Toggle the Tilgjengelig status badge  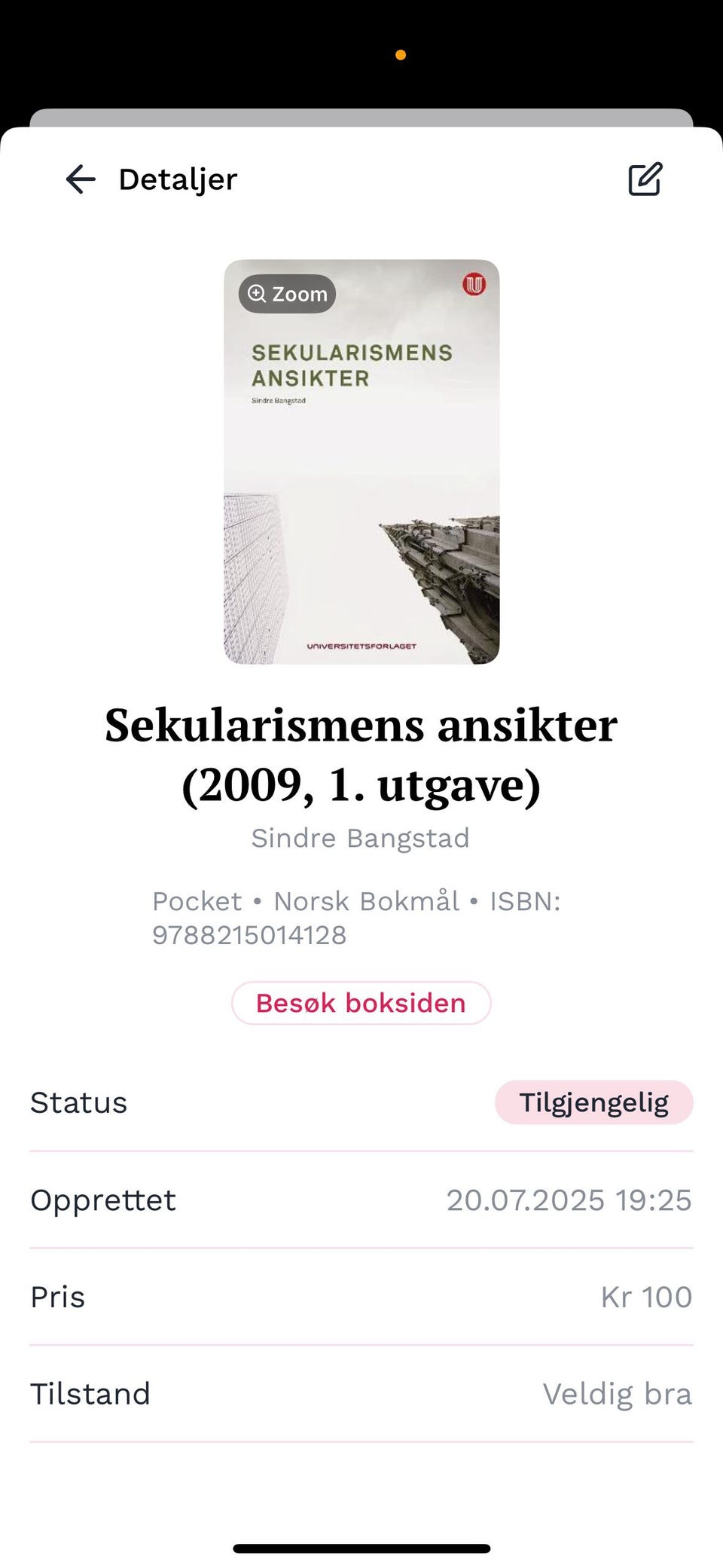click(593, 1102)
